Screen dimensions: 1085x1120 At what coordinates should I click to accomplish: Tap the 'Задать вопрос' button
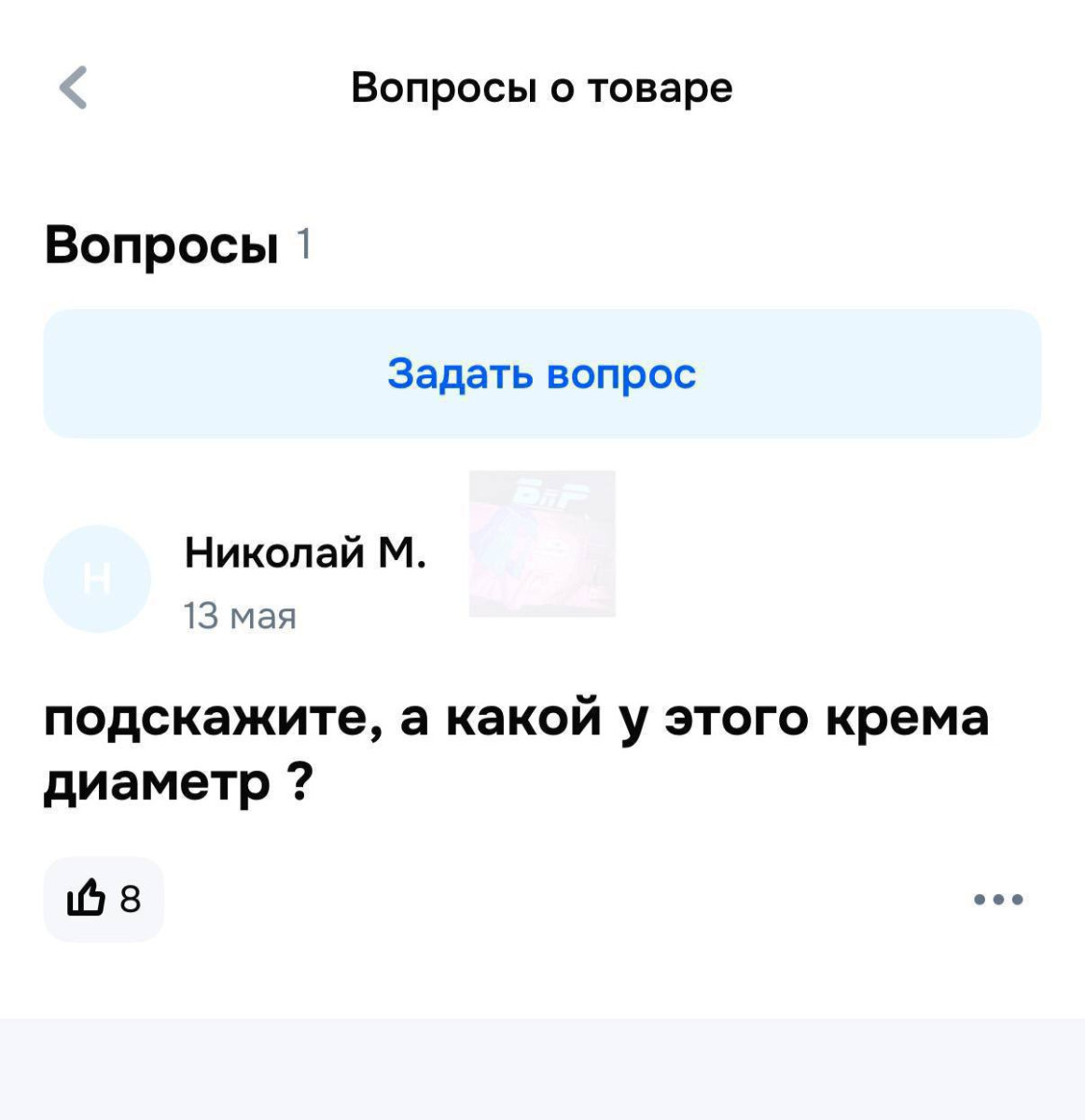pos(542,373)
